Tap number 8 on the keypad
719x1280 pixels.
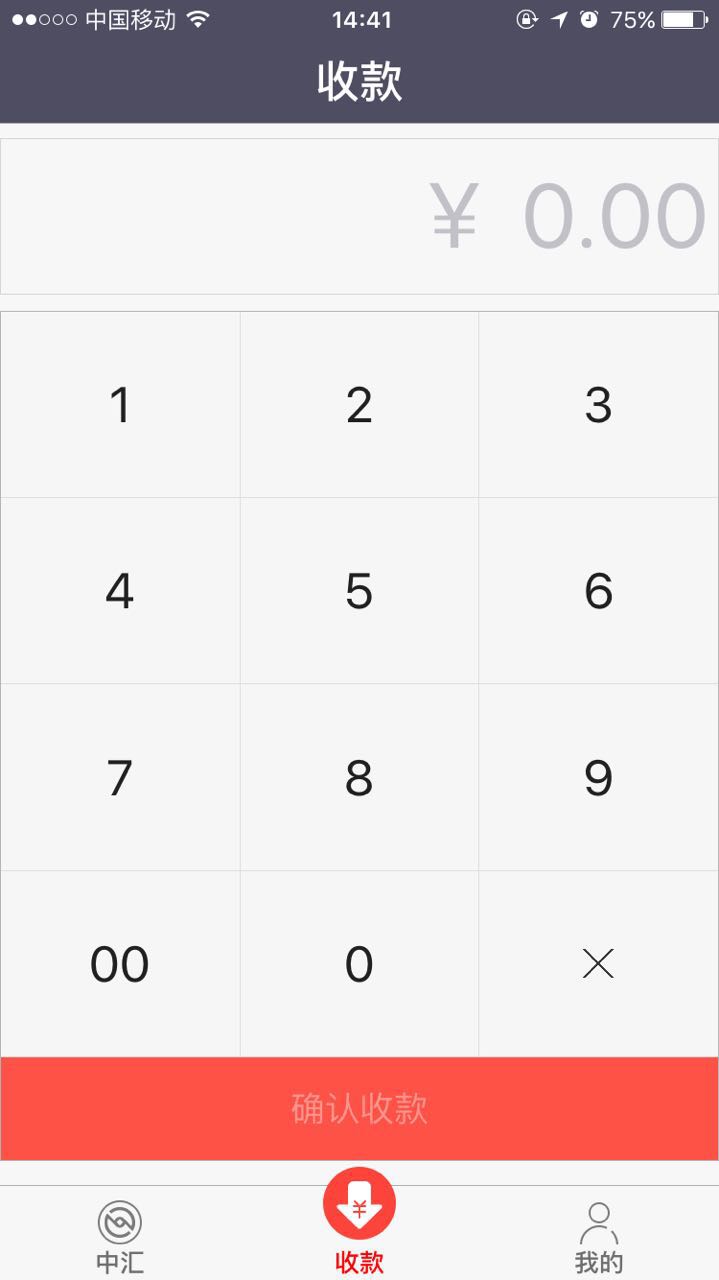pos(359,777)
